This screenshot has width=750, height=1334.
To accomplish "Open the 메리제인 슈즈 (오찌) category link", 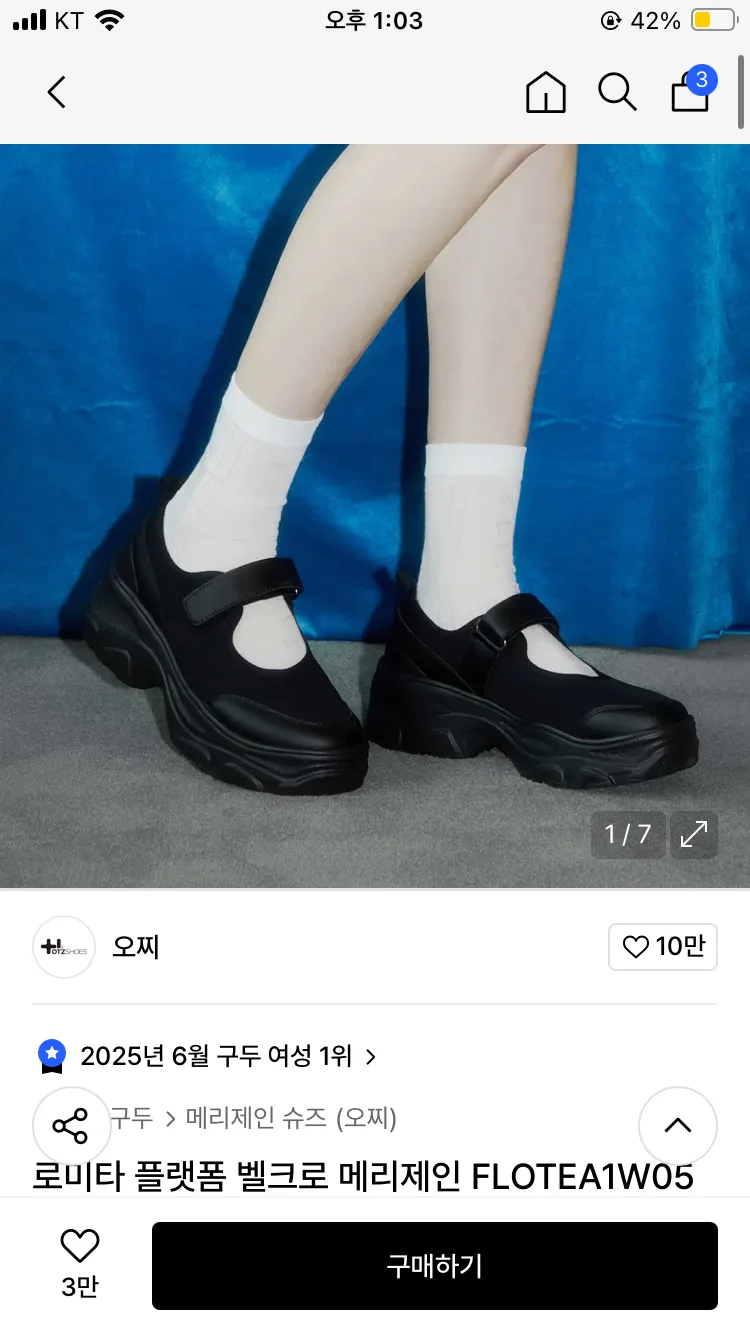I will pos(291,1118).
